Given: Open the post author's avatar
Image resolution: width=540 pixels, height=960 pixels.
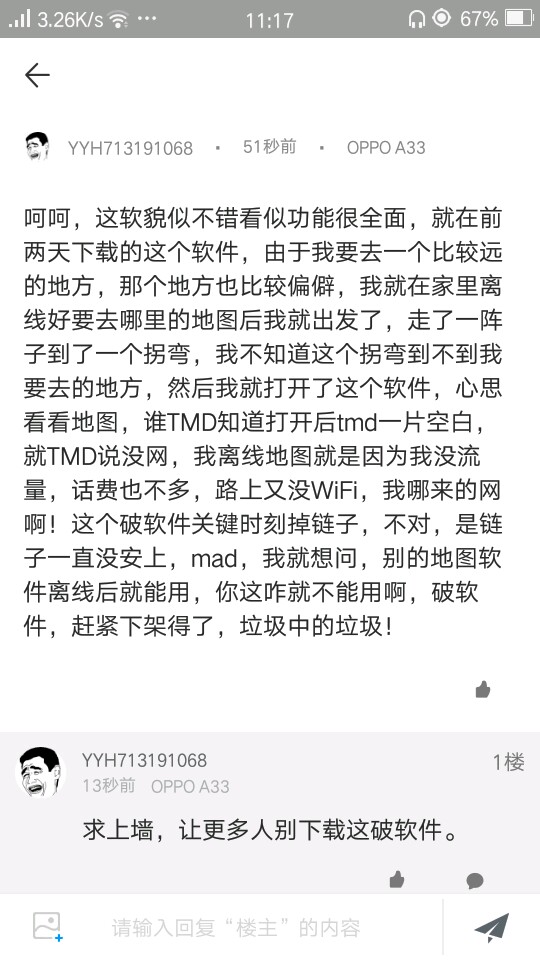Looking at the screenshot, I should [37, 147].
